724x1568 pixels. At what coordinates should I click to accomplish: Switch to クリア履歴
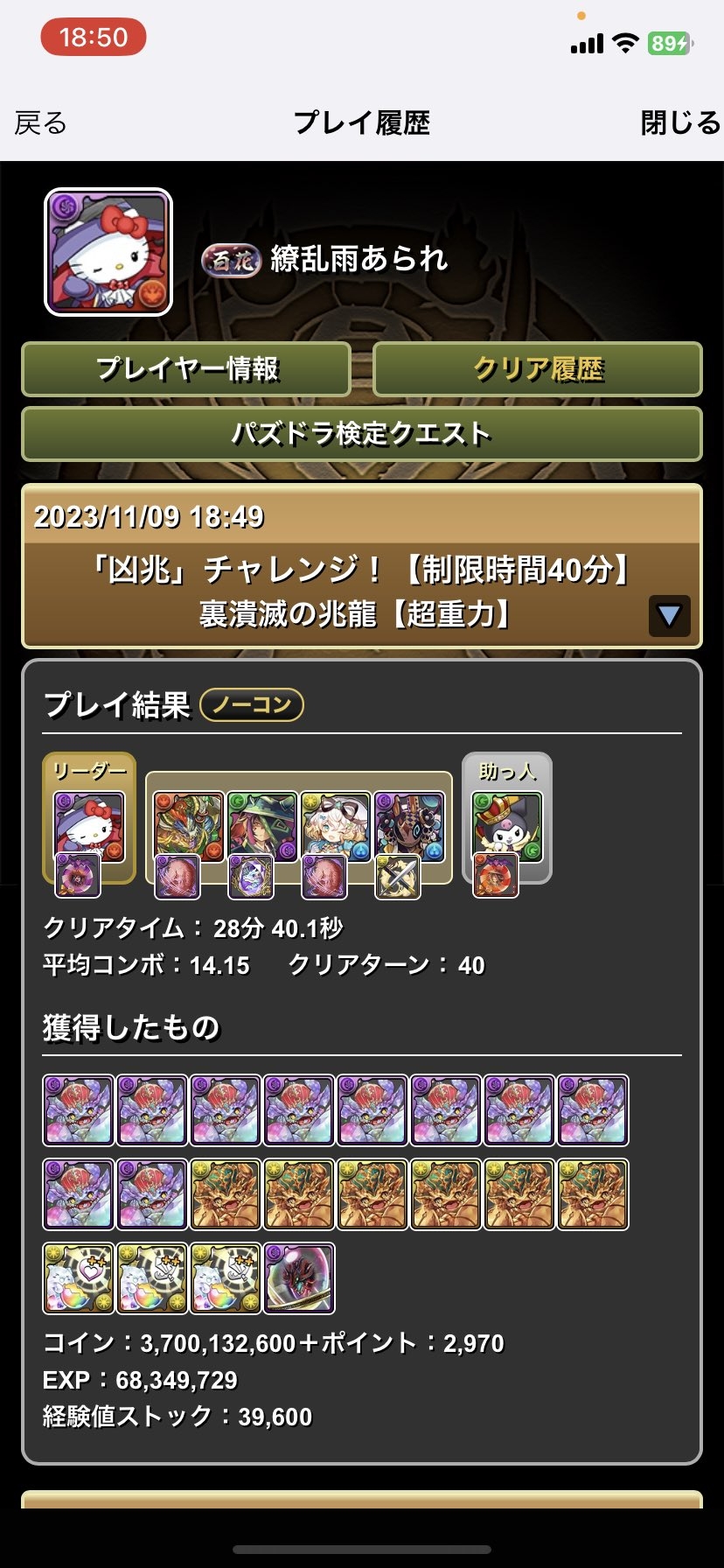click(538, 369)
